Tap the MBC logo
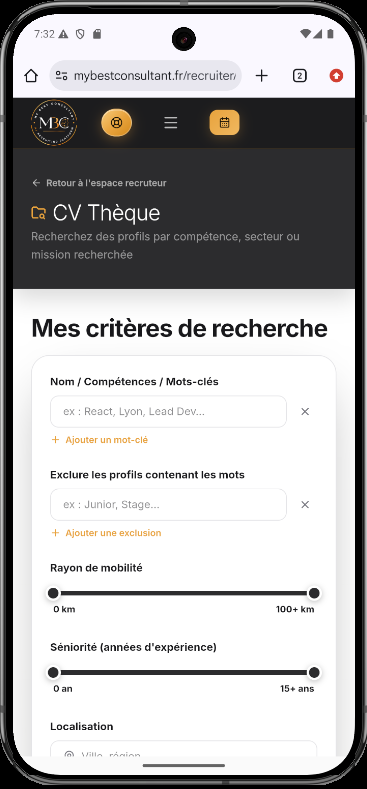The height and width of the screenshot is (789, 367). pyautogui.click(x=54, y=123)
